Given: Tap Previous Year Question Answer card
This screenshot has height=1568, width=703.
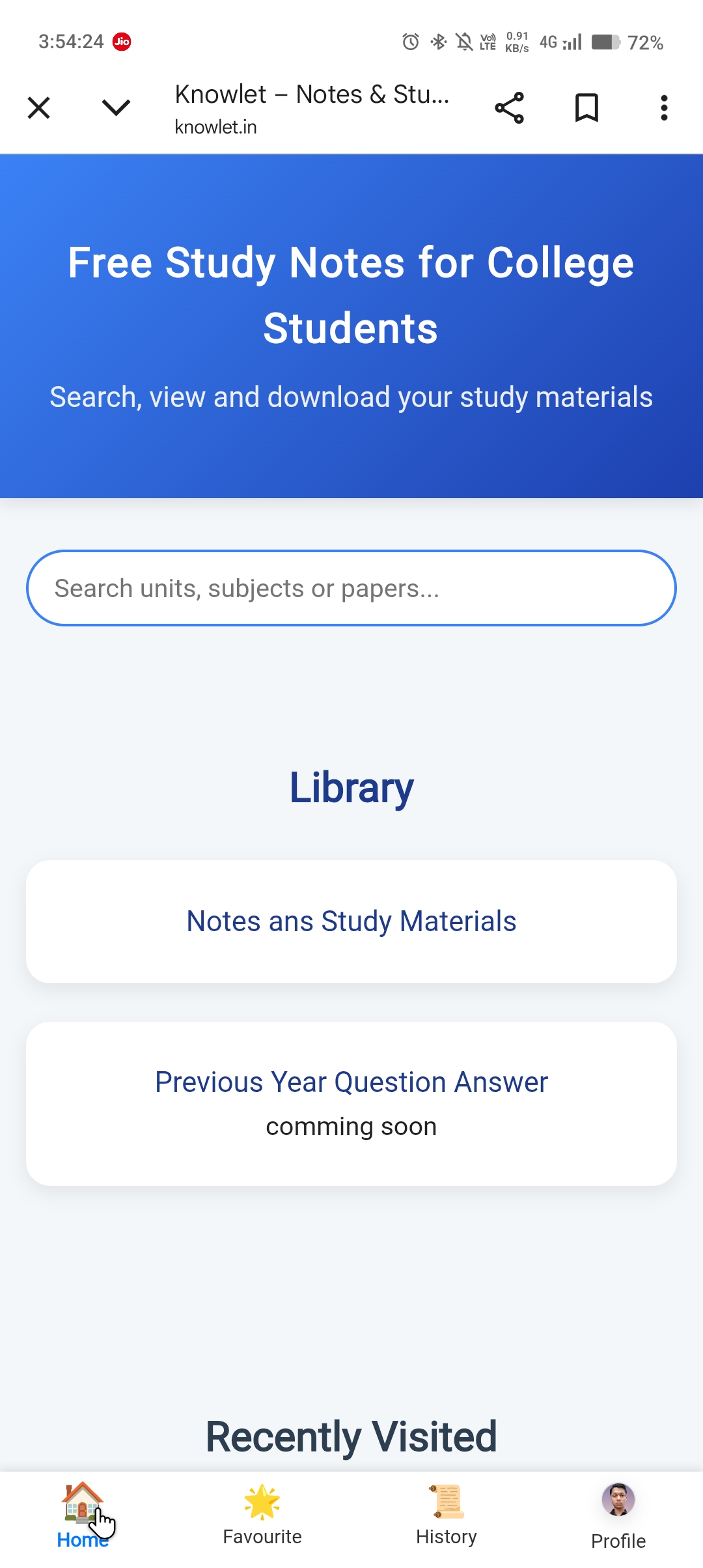Looking at the screenshot, I should (351, 1082).
